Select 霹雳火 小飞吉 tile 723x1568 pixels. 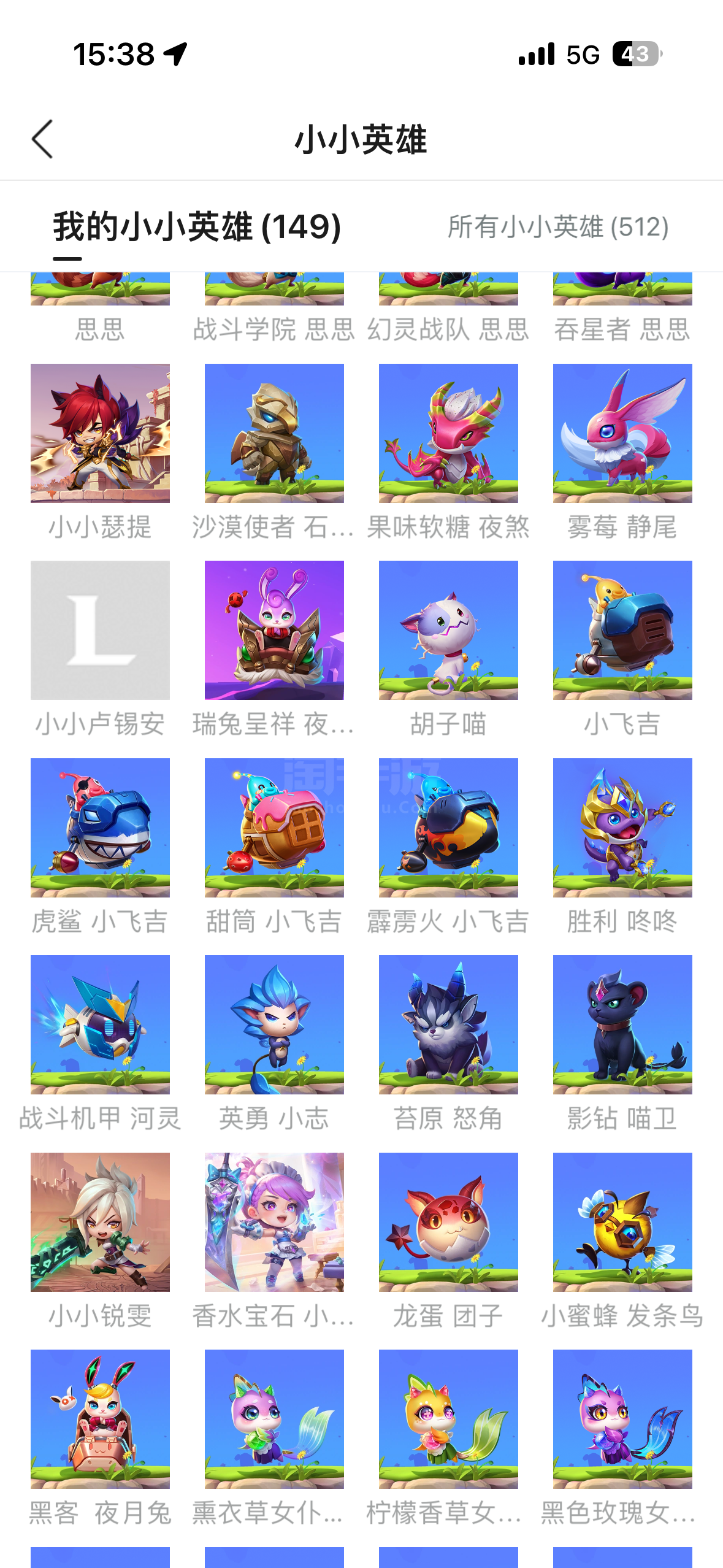click(x=448, y=828)
